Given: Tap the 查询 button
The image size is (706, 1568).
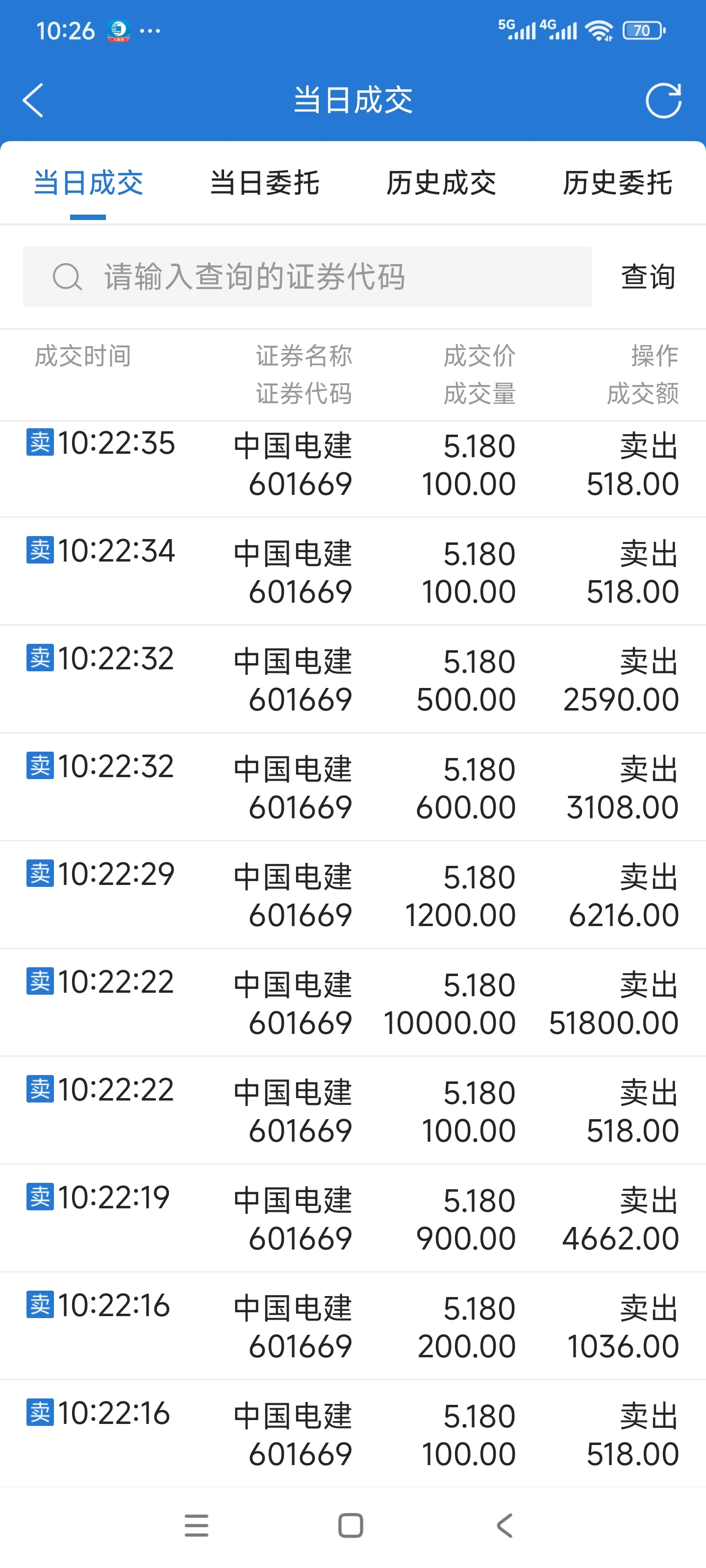Looking at the screenshot, I should (x=648, y=277).
